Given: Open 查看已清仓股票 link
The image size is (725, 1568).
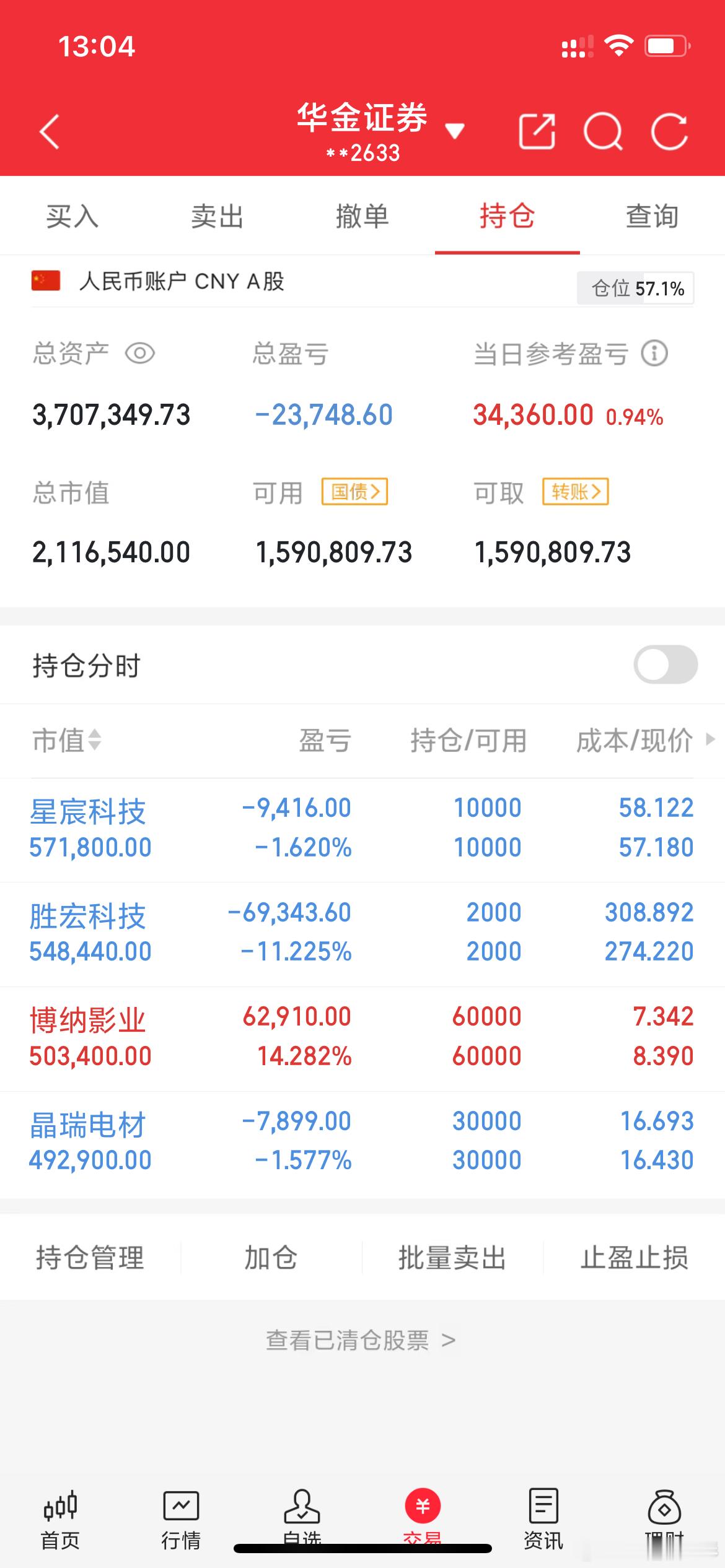Looking at the screenshot, I should coord(362,1338).
